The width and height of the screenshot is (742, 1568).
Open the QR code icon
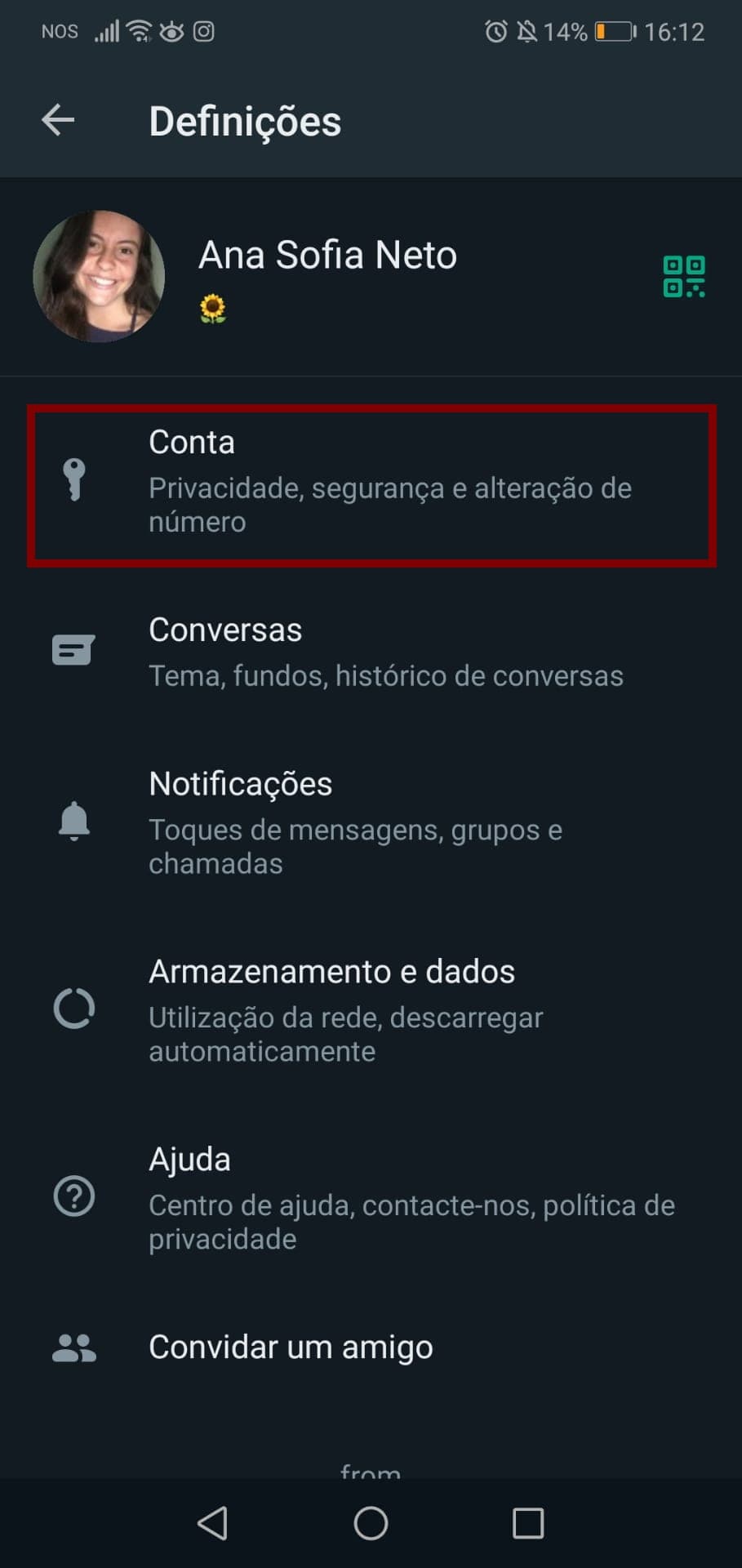[684, 277]
